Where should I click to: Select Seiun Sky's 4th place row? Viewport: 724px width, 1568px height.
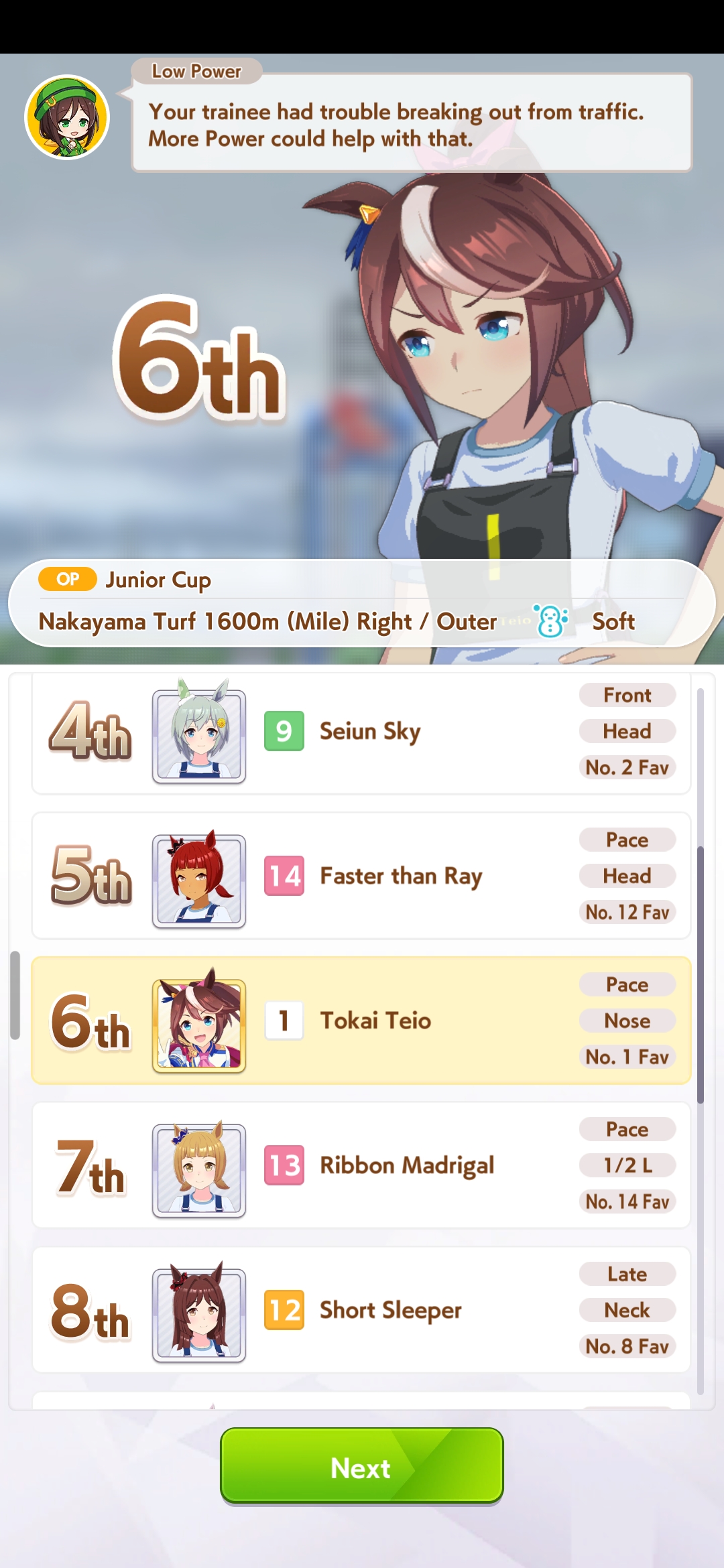(361, 734)
